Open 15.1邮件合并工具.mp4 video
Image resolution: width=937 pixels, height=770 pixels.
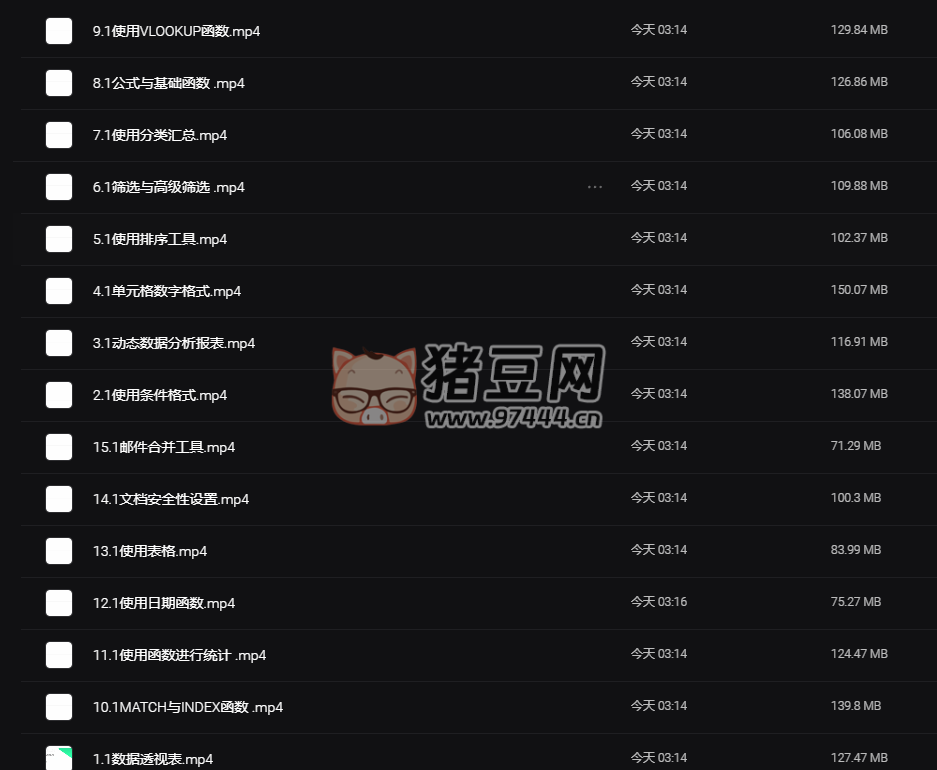coord(164,447)
